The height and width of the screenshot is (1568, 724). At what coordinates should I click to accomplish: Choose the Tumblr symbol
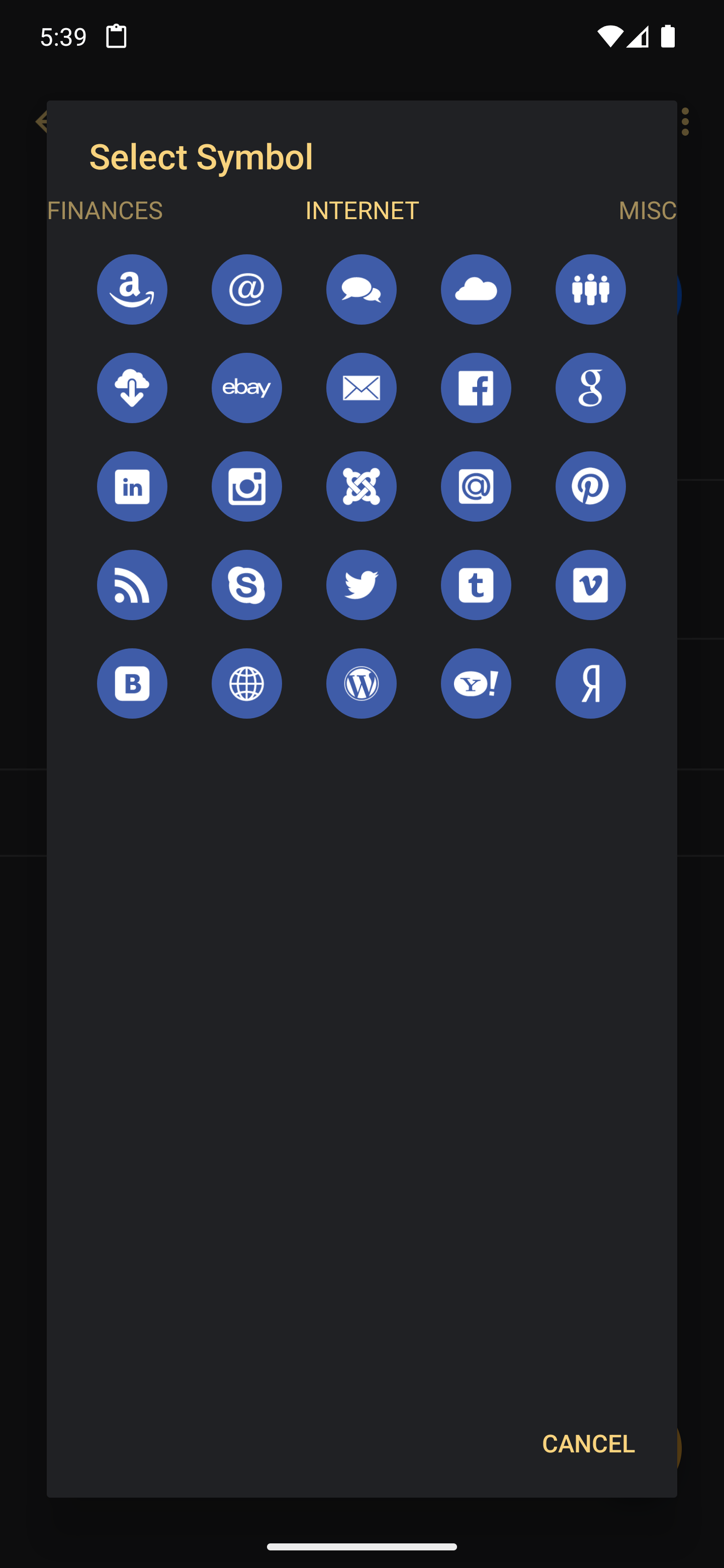[x=476, y=585]
